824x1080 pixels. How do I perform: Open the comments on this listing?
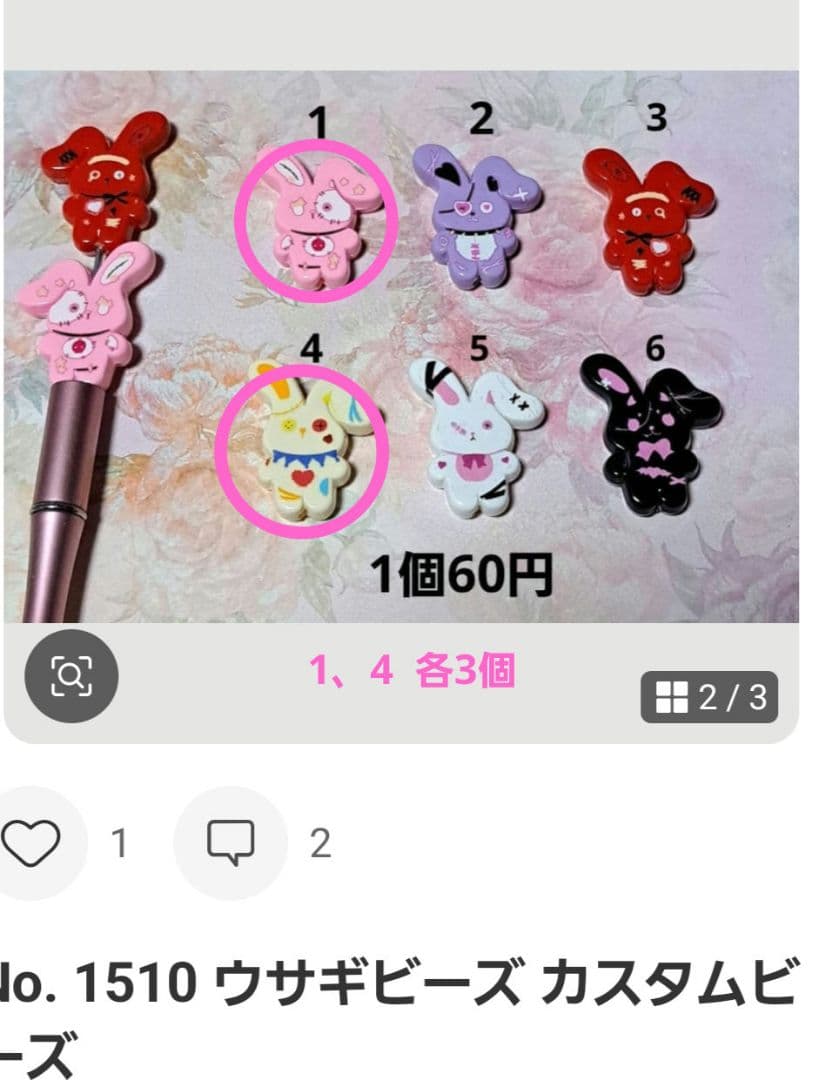click(230, 843)
